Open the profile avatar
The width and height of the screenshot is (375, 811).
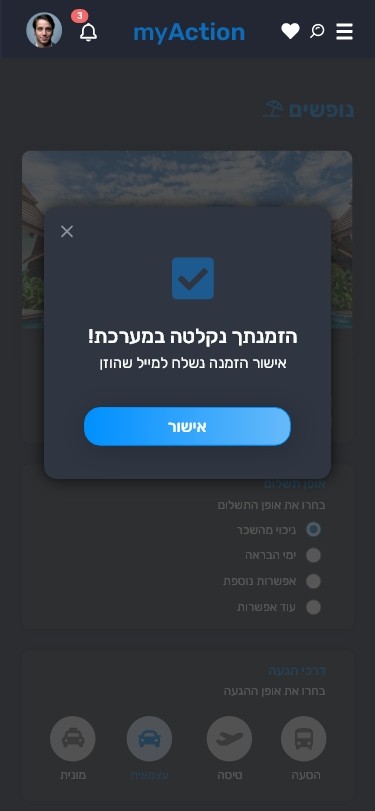click(44, 30)
